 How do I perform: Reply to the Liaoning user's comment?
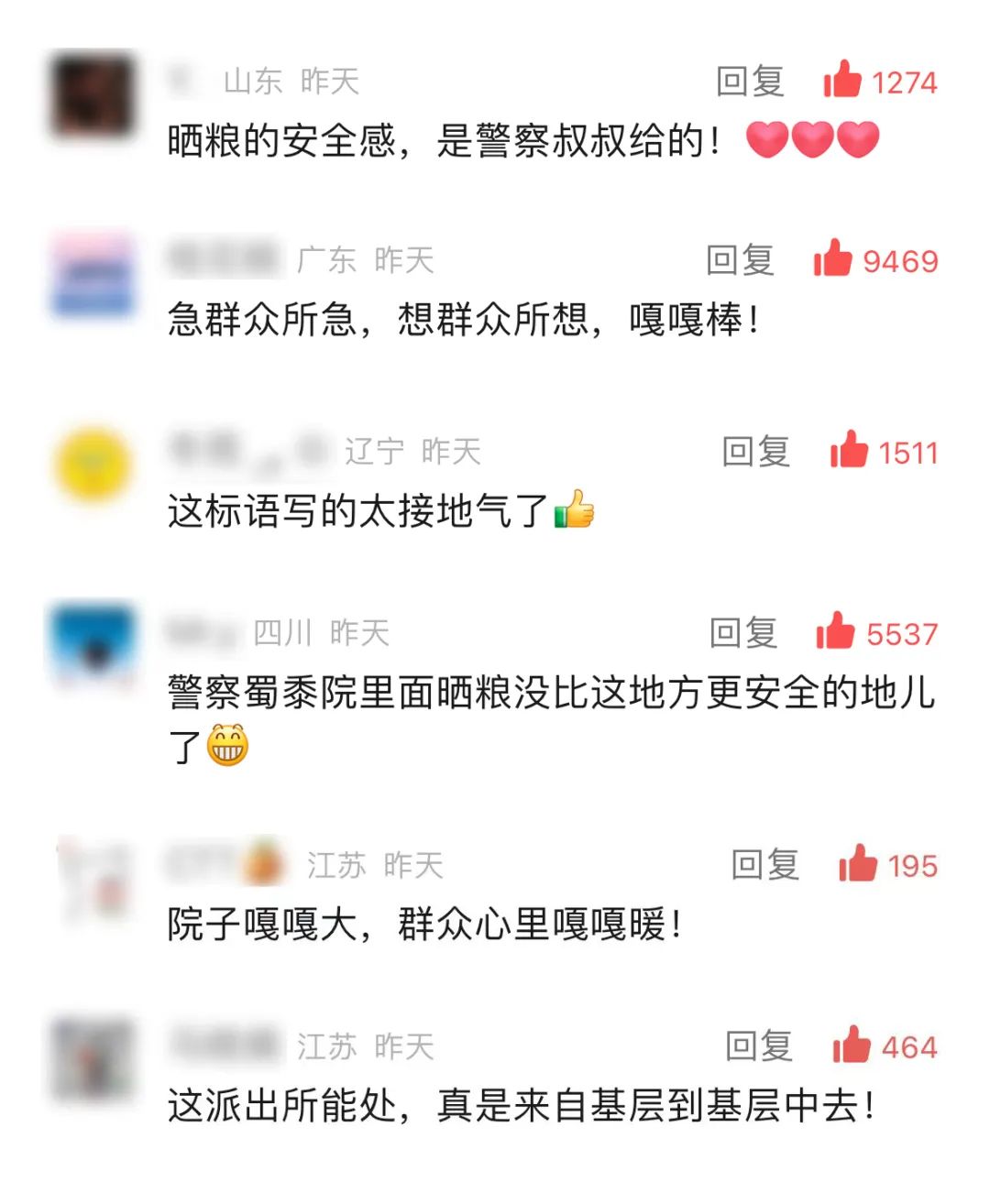[755, 452]
